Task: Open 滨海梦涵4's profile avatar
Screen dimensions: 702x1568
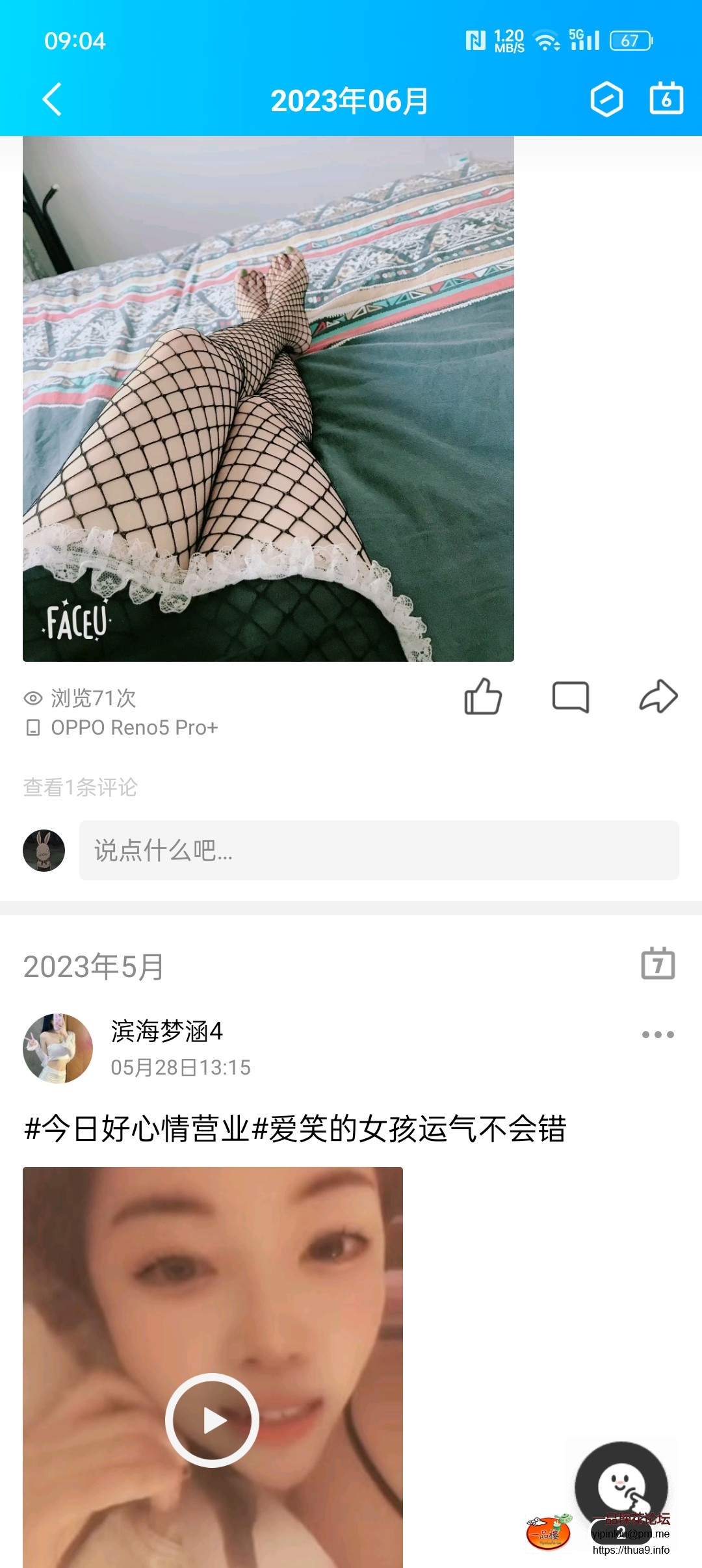Action: 58,1048
